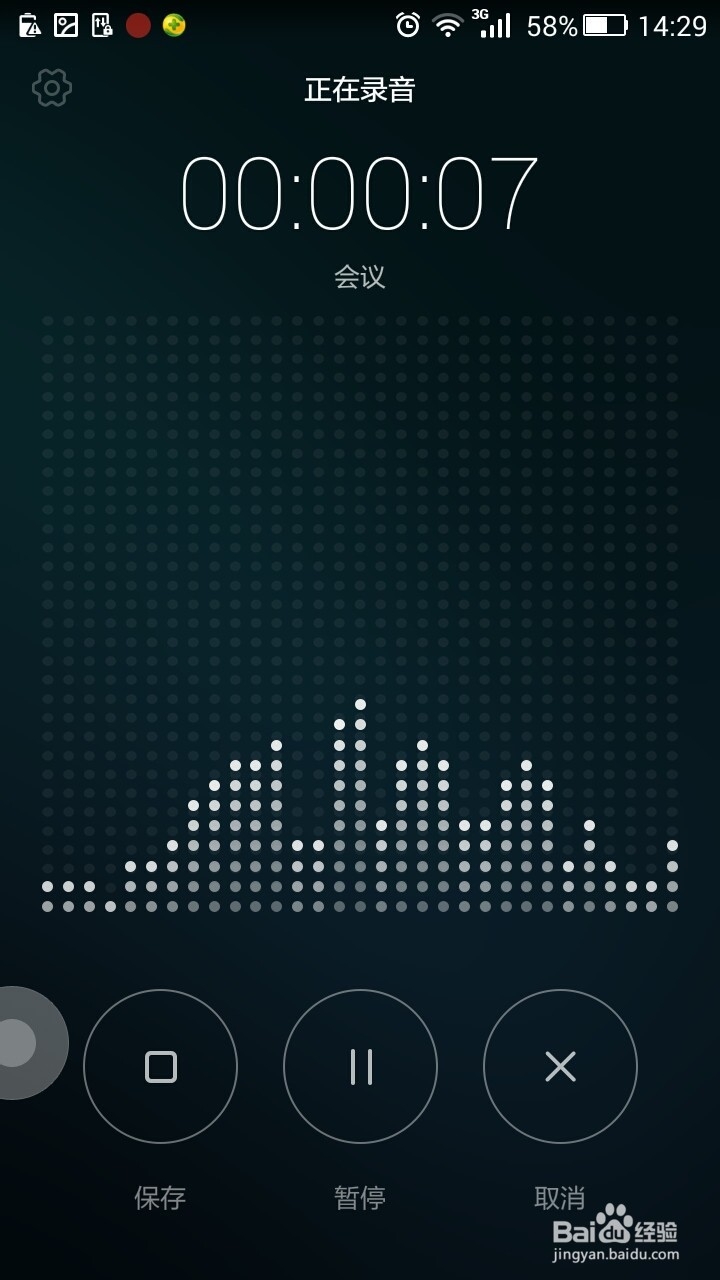Cancel the recording with the X button
Image resolution: width=720 pixels, height=1280 pixels.
point(560,1067)
